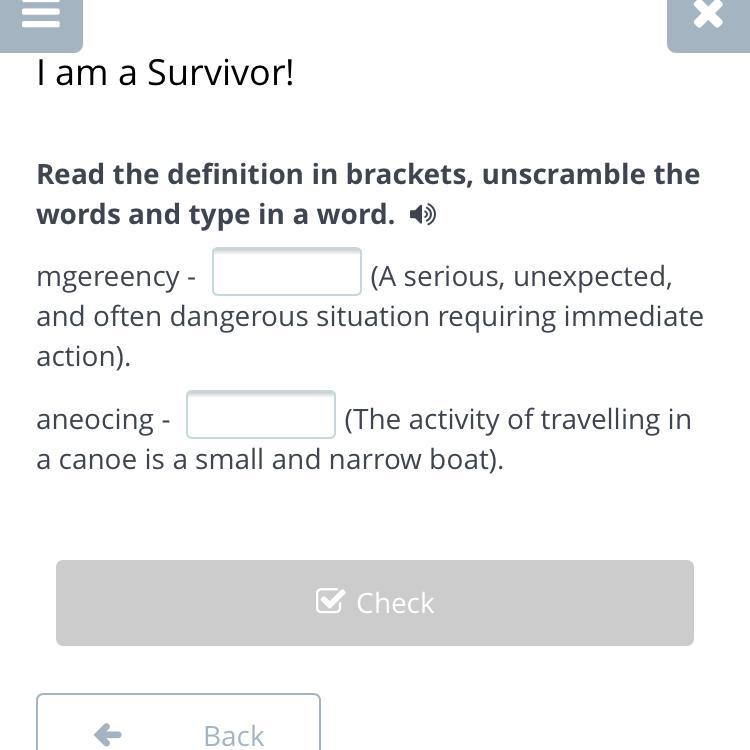Open the hamburger menu
This screenshot has width=750, height=750.
click(x=40, y=16)
